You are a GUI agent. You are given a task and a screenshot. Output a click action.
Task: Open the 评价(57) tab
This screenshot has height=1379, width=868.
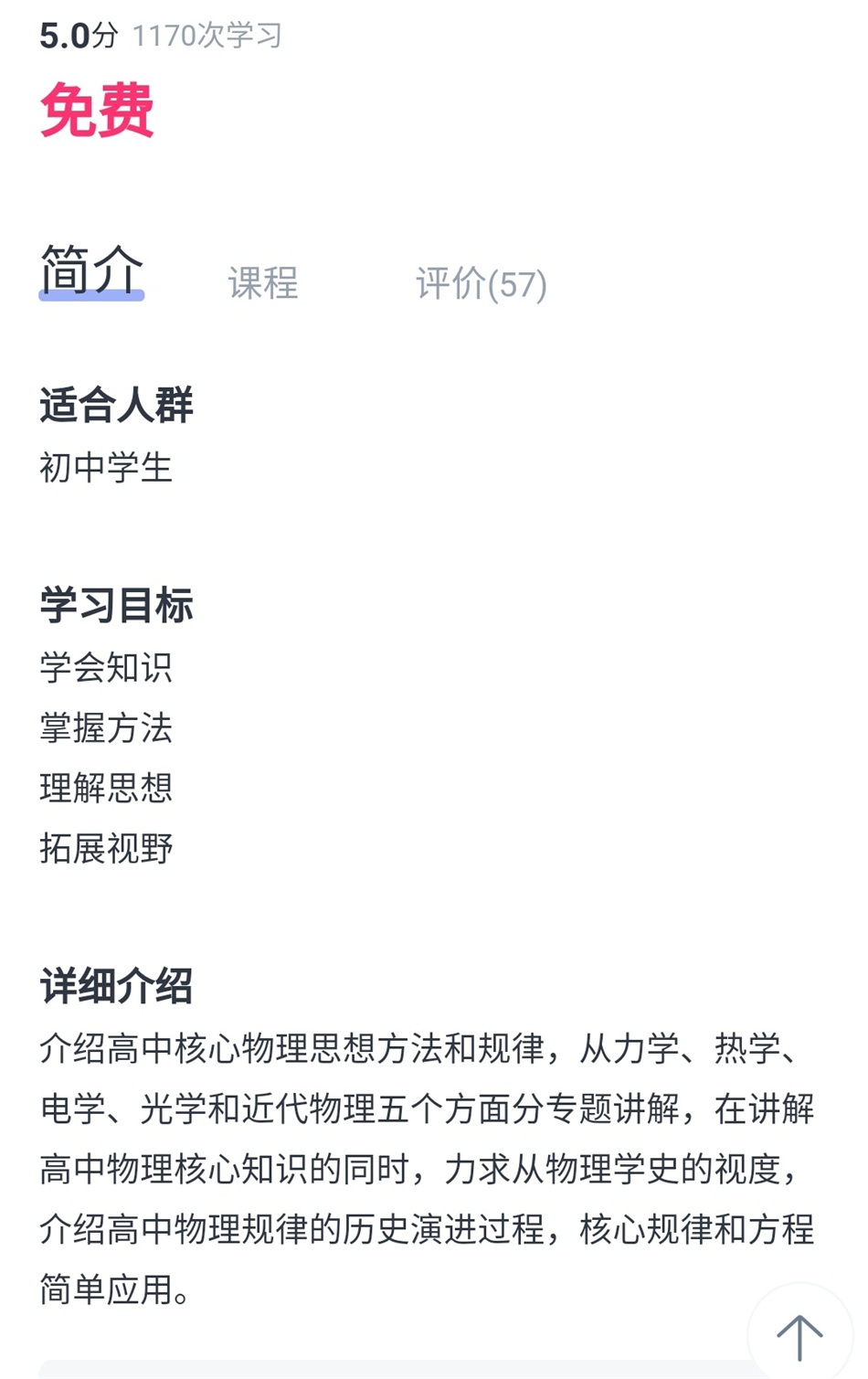[481, 283]
